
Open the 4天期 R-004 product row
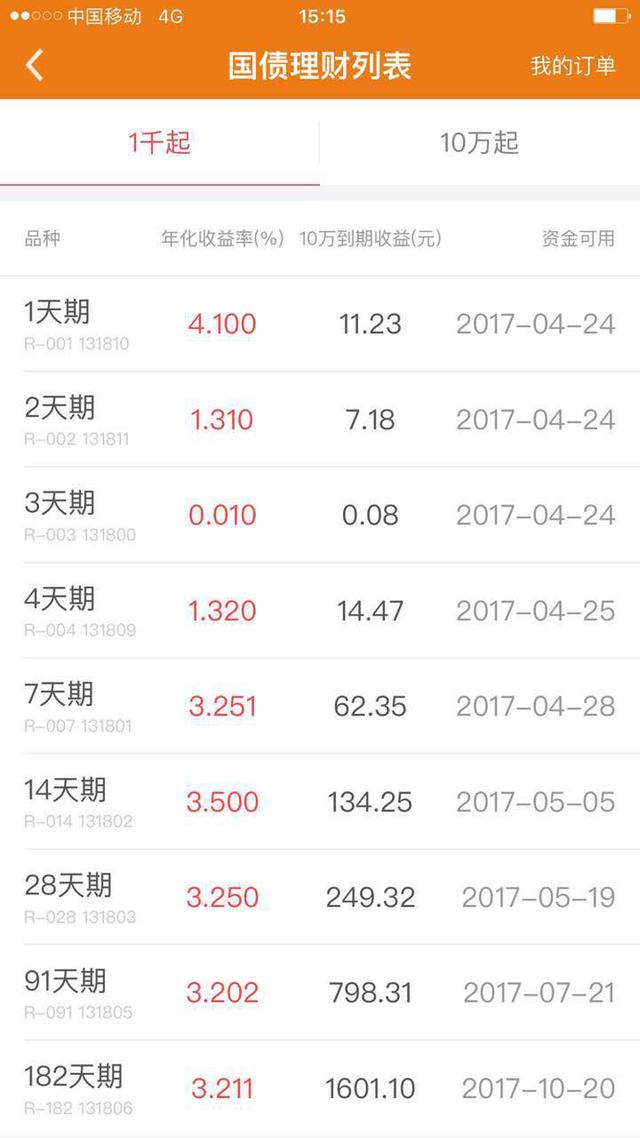[320, 610]
